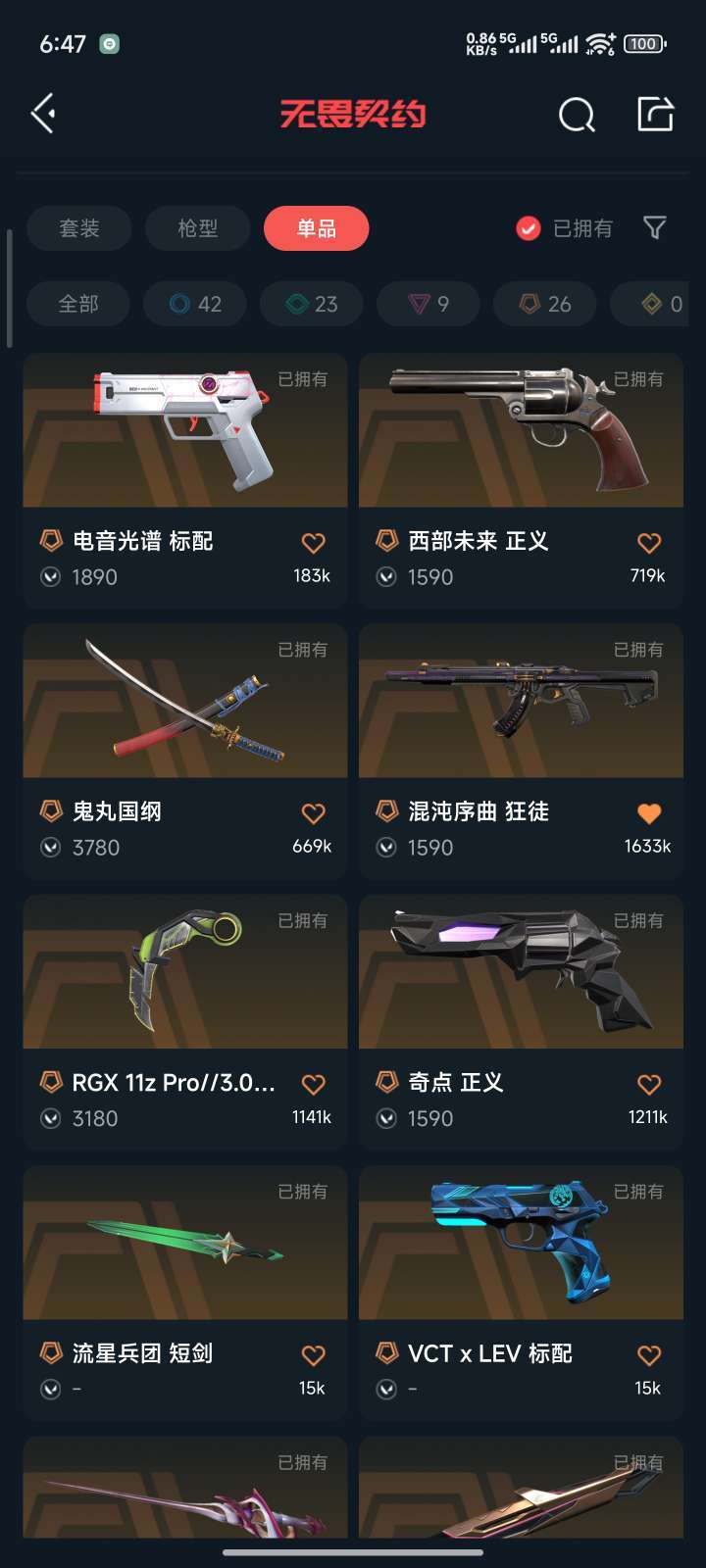Filter by the orange tier chip showing 26
This screenshot has height=1568, width=706.
point(545,304)
